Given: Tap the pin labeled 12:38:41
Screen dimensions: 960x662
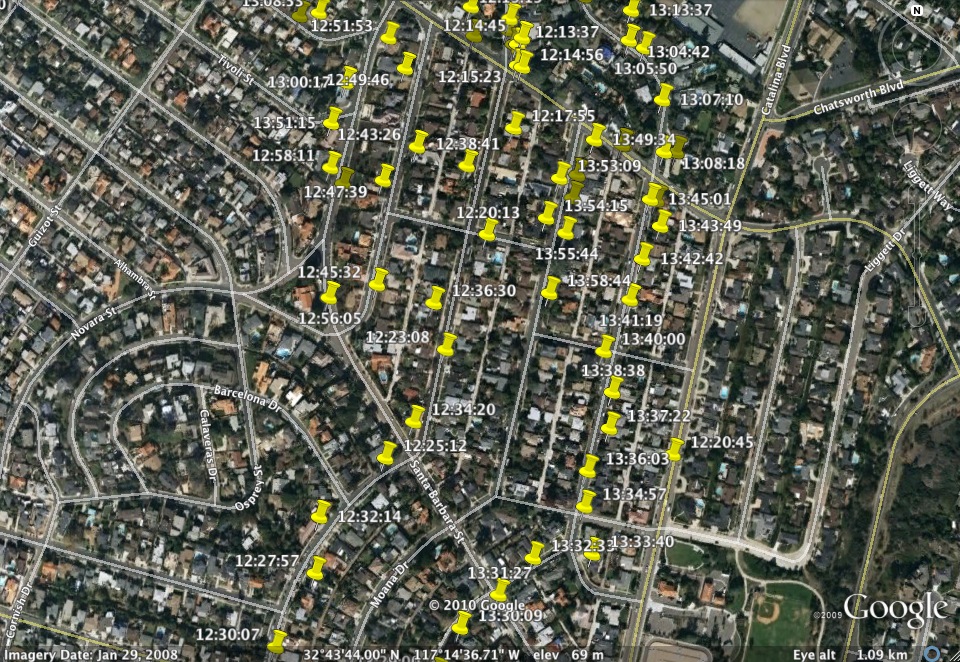Looking at the screenshot, I should coord(418,142).
